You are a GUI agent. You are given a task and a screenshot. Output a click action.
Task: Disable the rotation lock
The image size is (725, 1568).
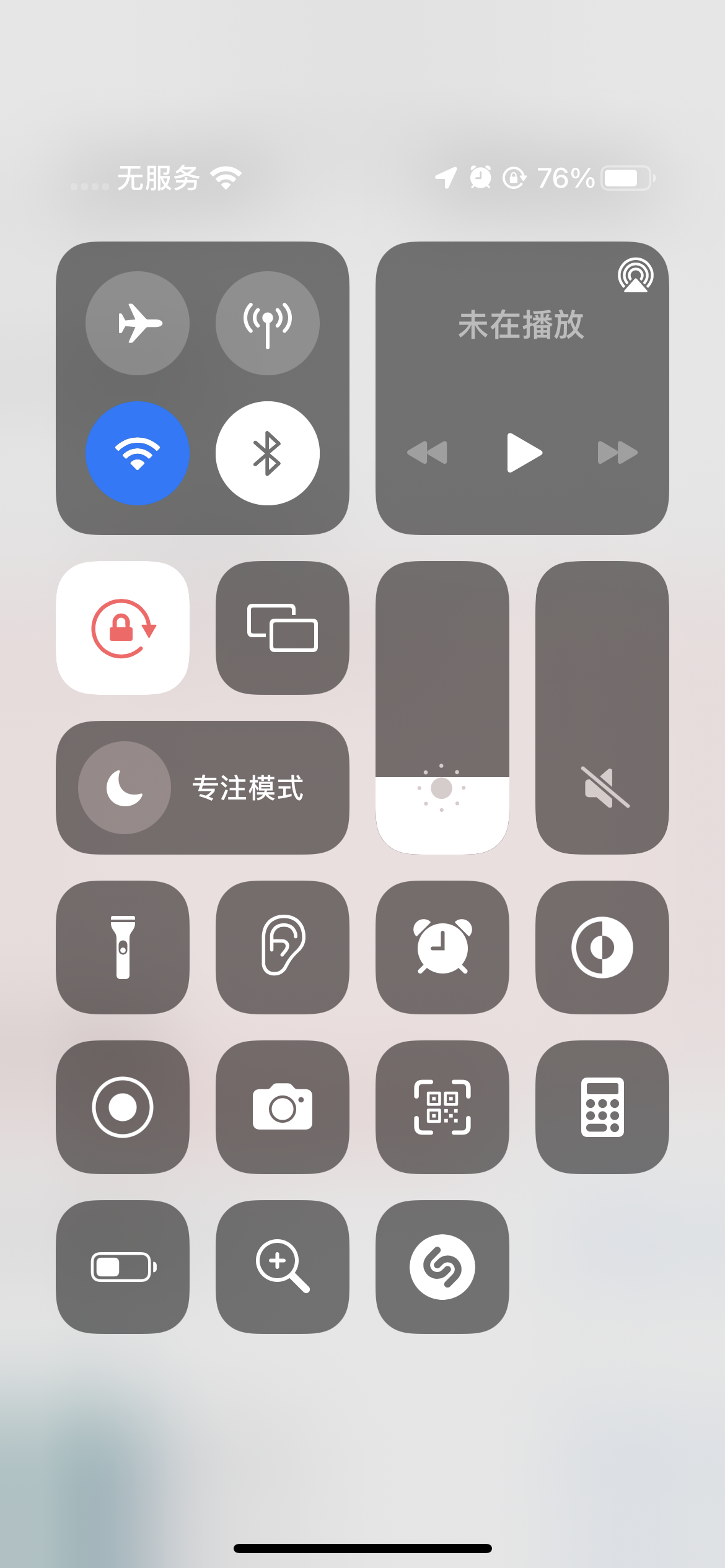point(123,628)
